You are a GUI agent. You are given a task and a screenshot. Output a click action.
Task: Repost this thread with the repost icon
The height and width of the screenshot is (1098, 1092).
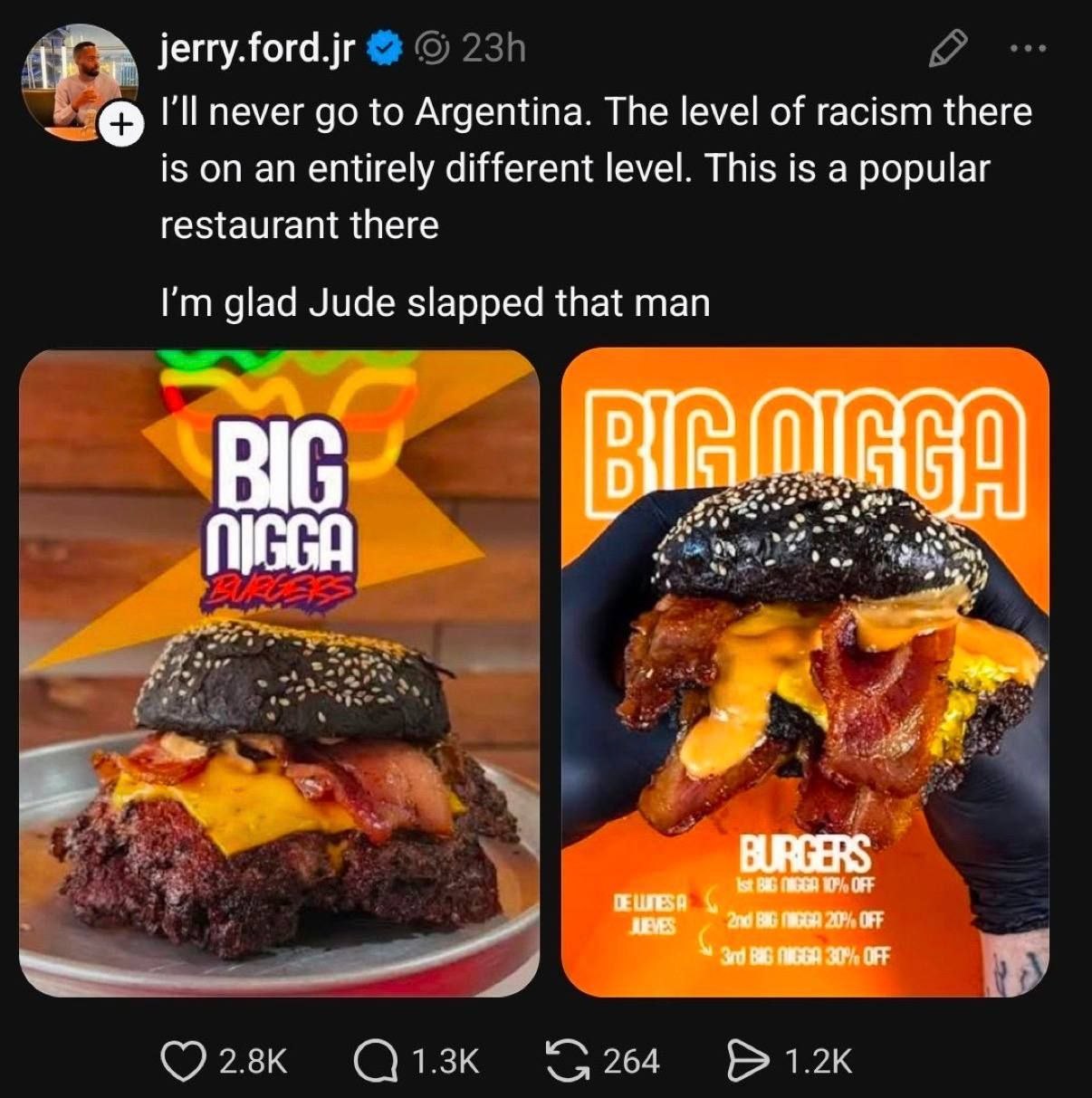[x=569, y=1060]
